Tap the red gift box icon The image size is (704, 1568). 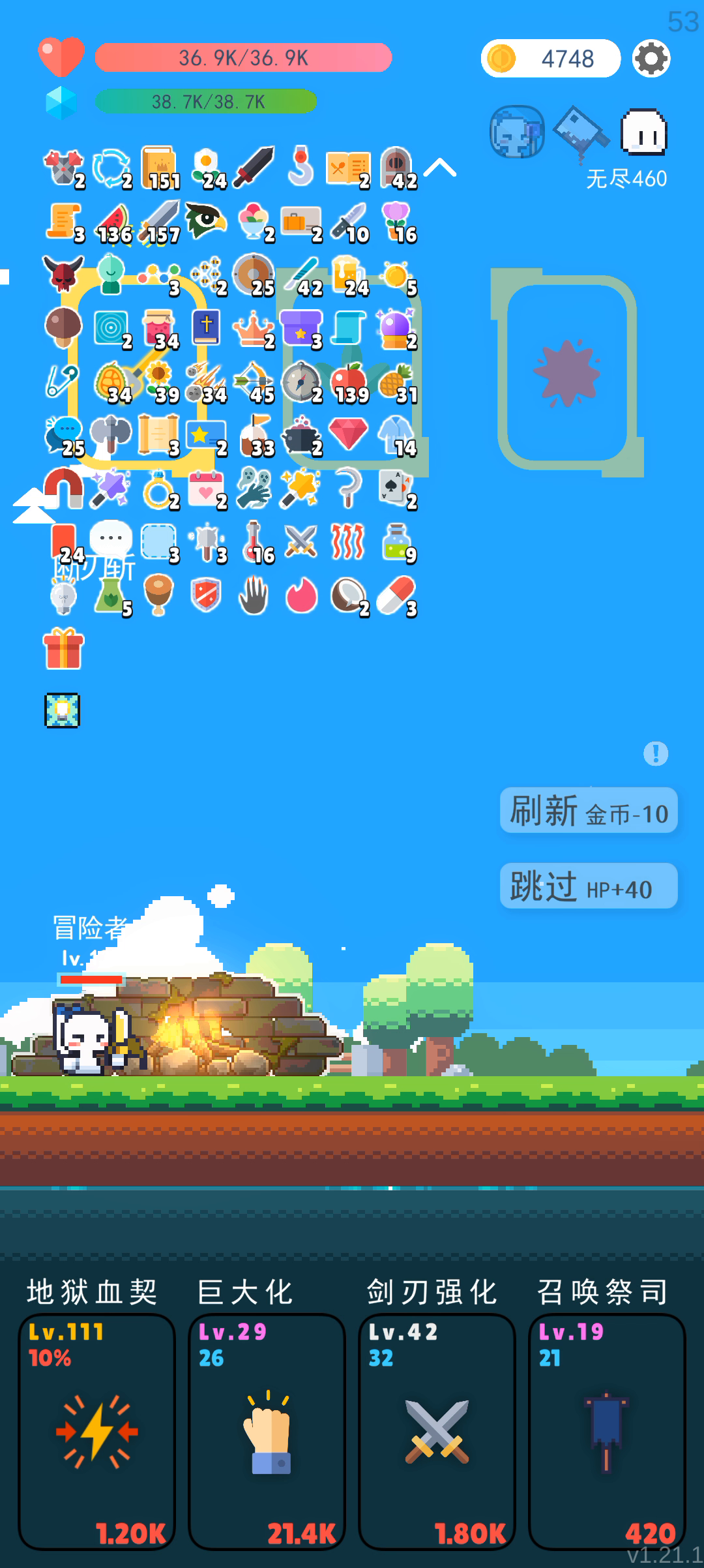coord(63,649)
